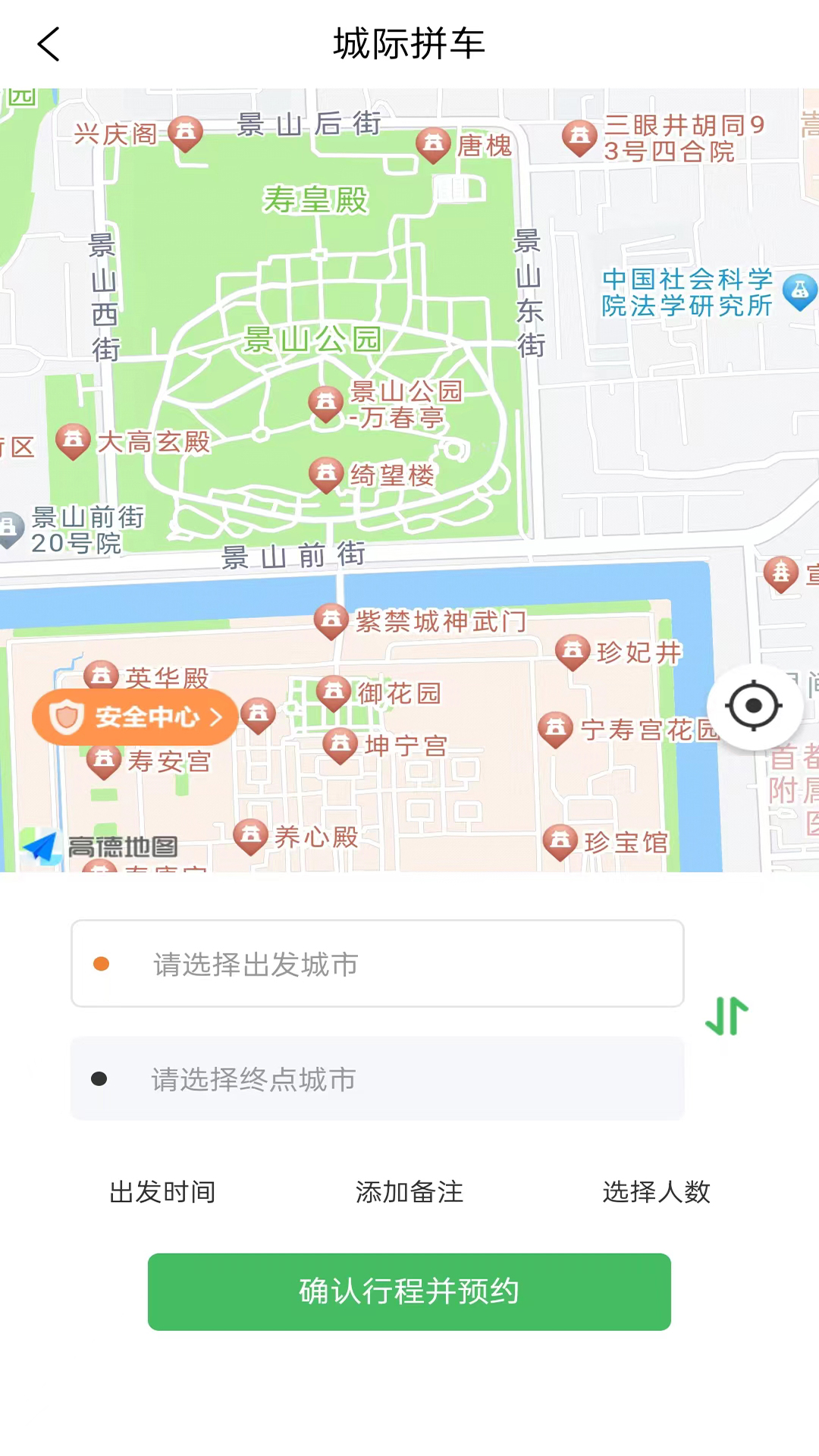Select the 景山公园-万春亭 map marker
Viewport: 819px width, 1456px height.
point(326,402)
